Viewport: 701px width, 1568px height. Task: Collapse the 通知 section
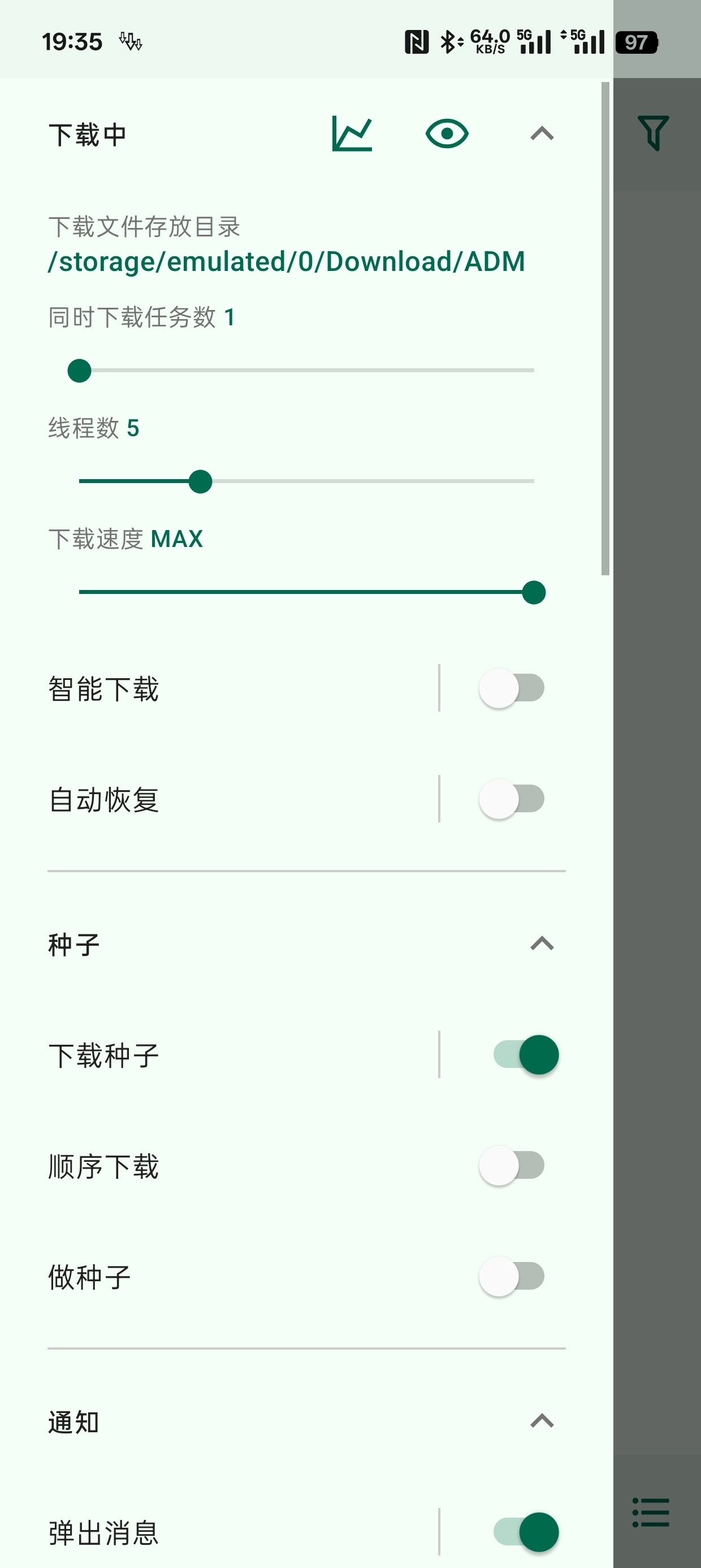point(542,1421)
